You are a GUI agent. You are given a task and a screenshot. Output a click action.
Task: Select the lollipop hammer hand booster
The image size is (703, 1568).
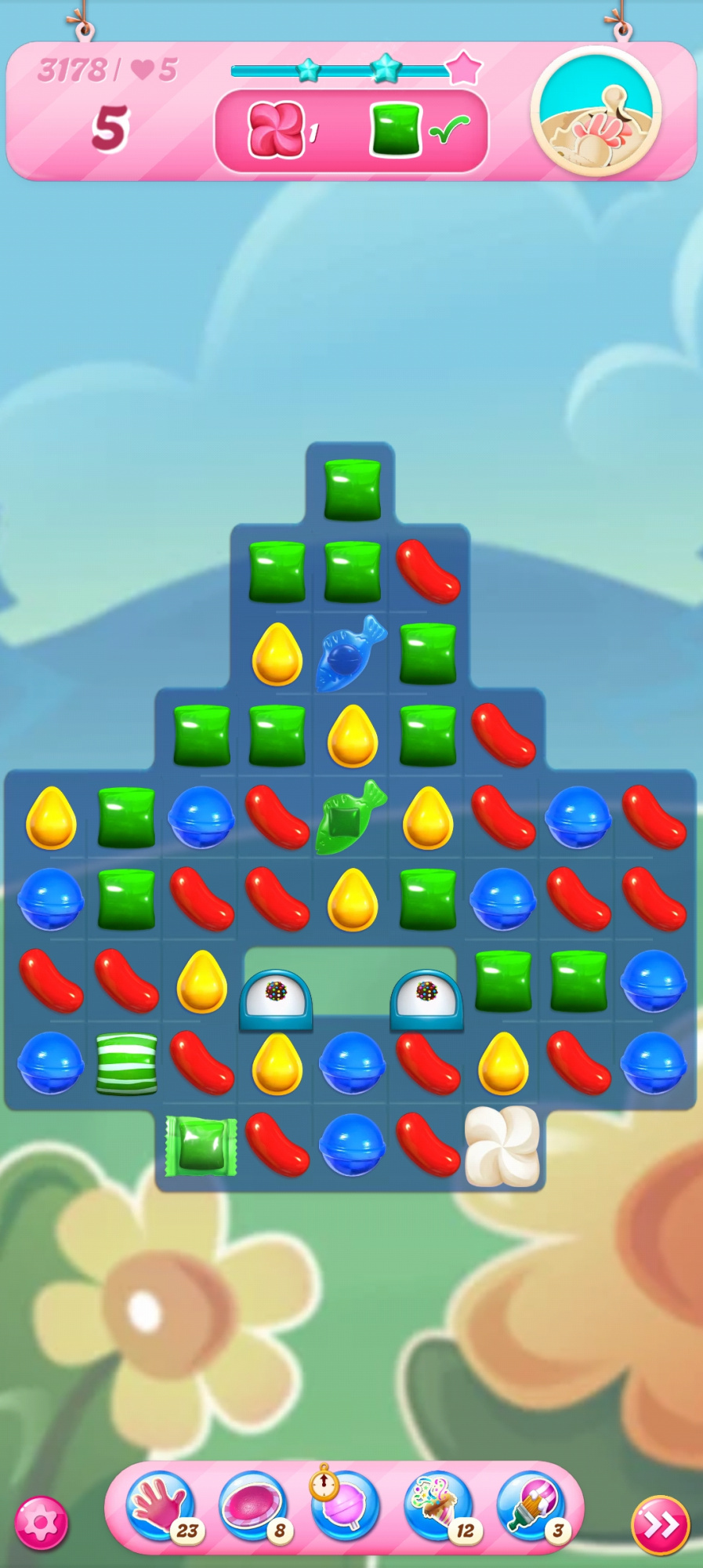point(161,1507)
